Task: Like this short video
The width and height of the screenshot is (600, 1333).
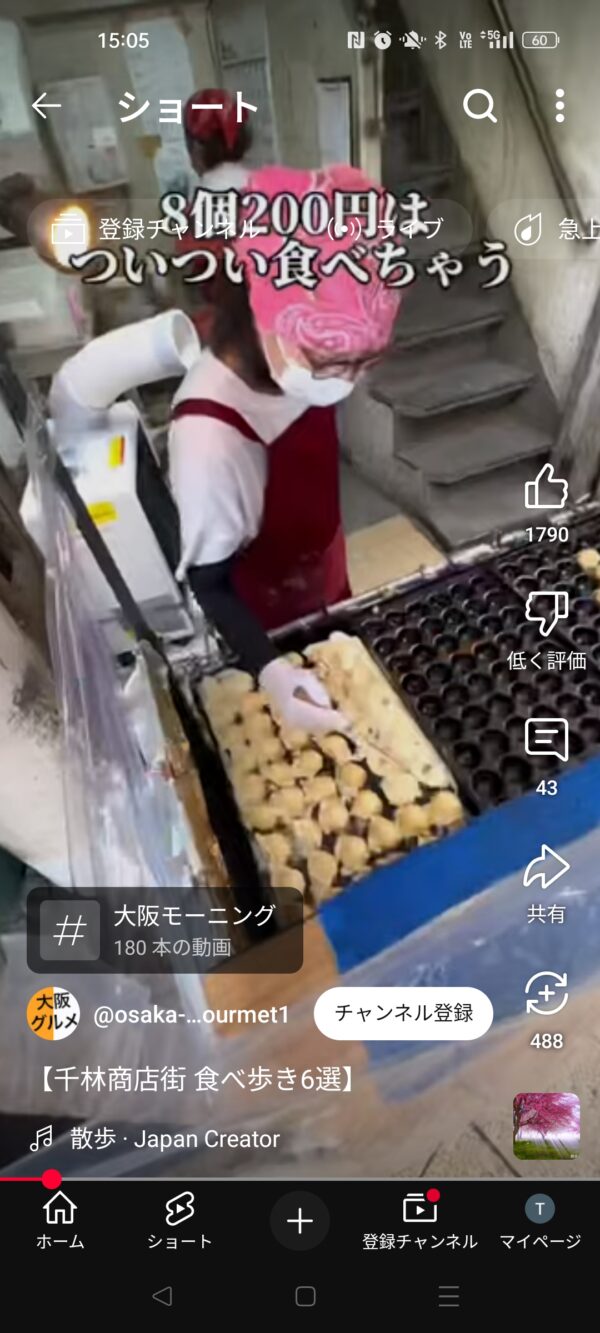Action: [x=546, y=487]
